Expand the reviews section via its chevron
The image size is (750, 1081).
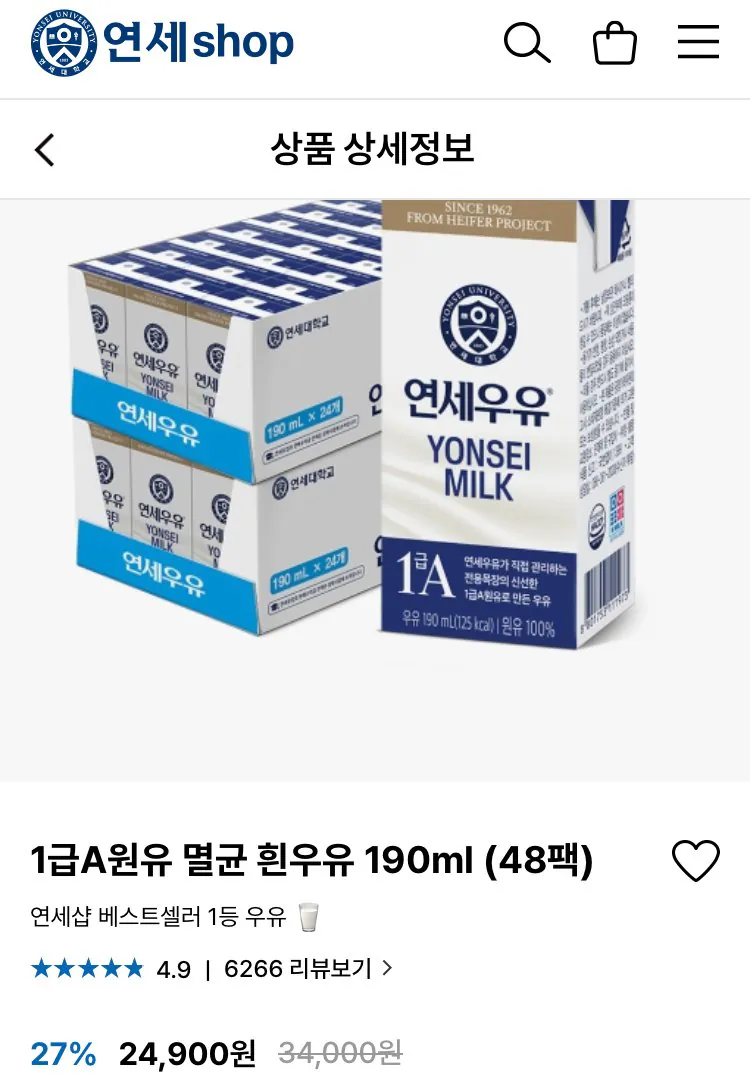tap(390, 969)
